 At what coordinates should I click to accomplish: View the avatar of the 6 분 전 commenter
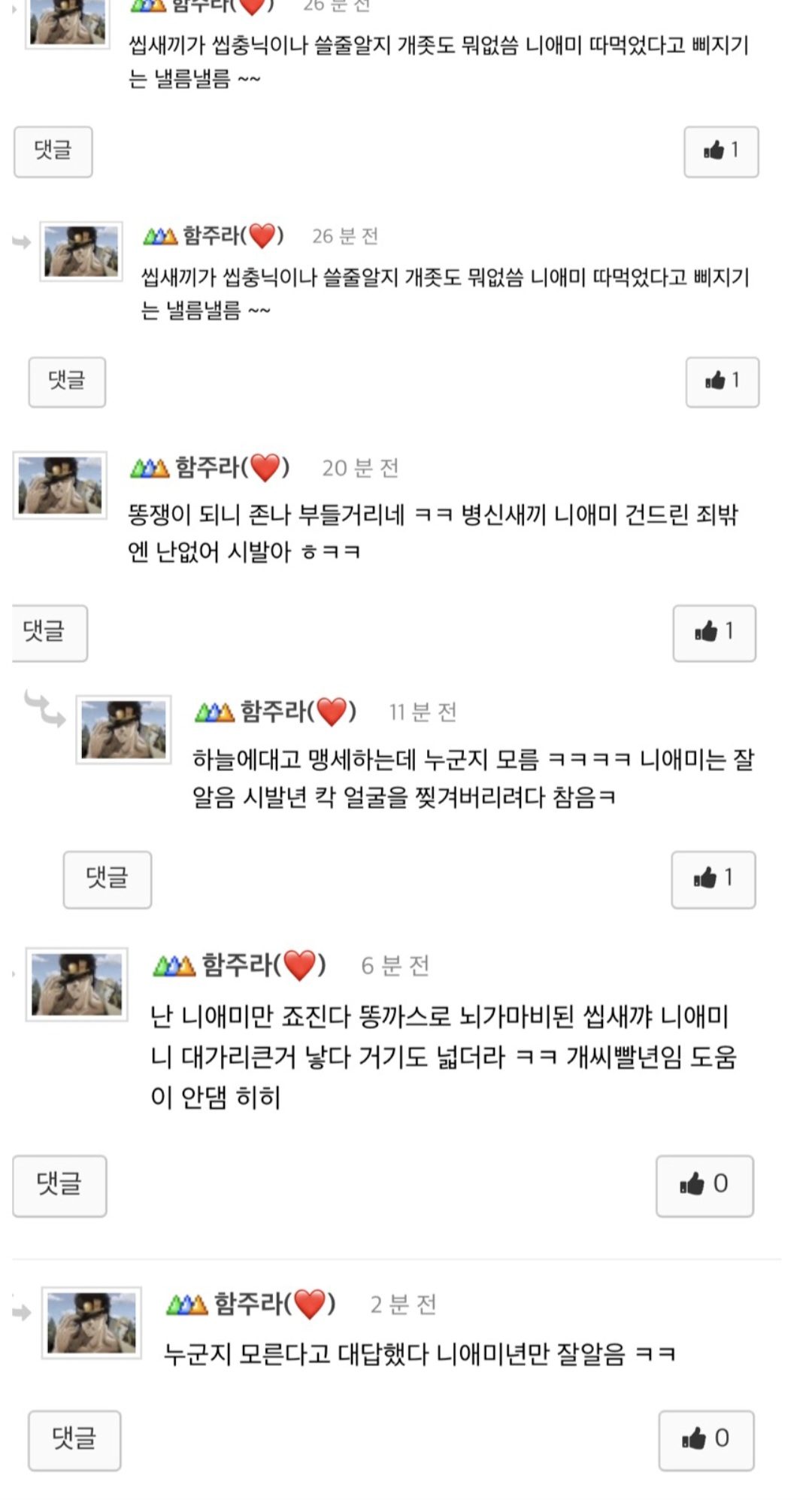pos(77,983)
